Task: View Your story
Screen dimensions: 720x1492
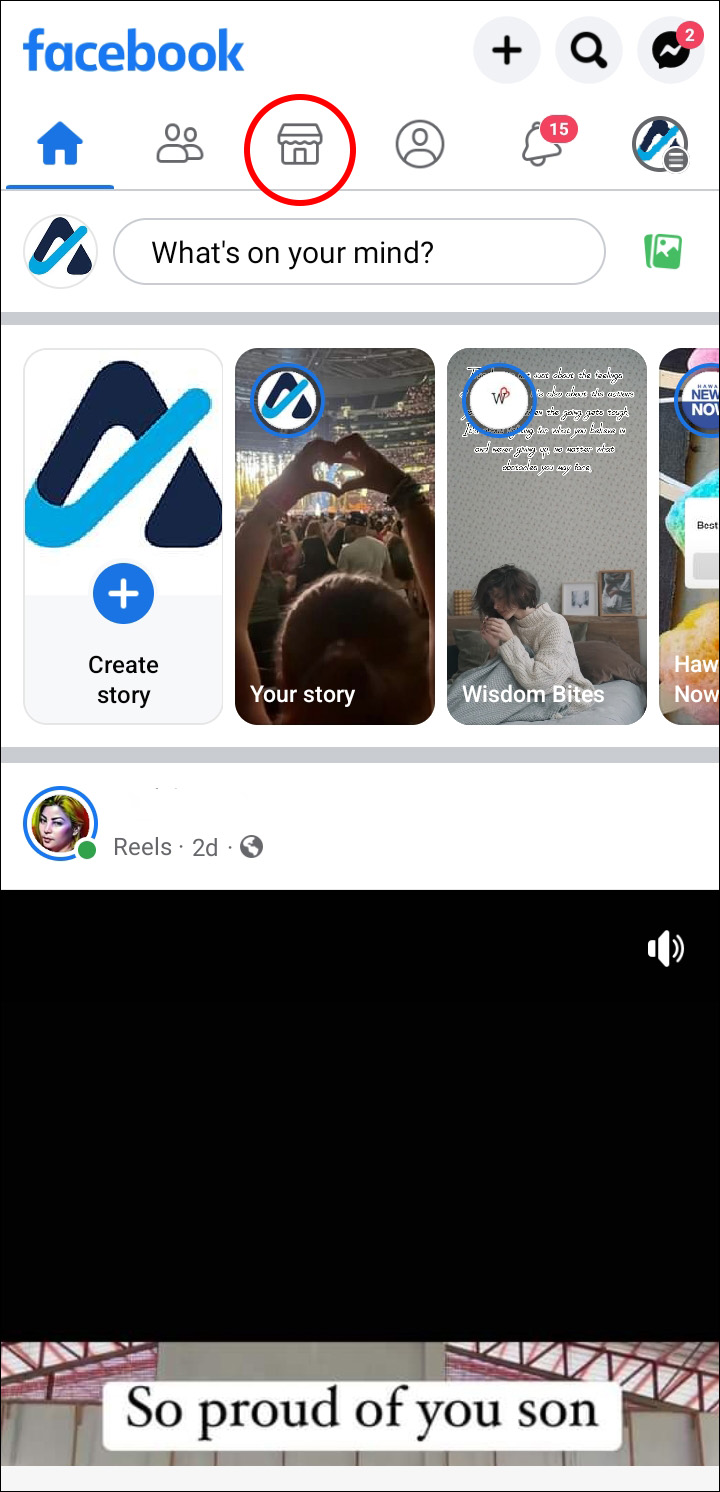Action: click(335, 536)
